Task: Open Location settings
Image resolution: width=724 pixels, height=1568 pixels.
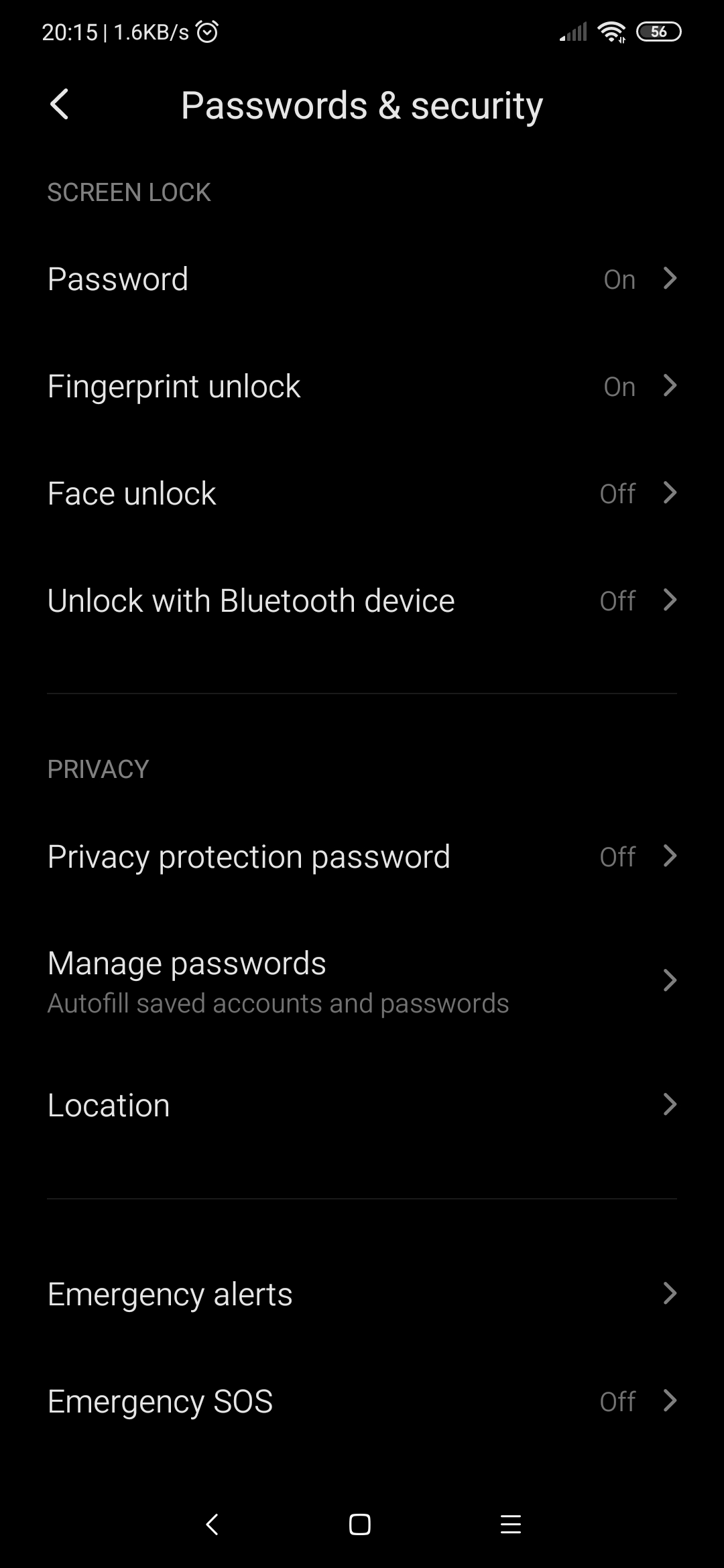Action: [362, 1105]
